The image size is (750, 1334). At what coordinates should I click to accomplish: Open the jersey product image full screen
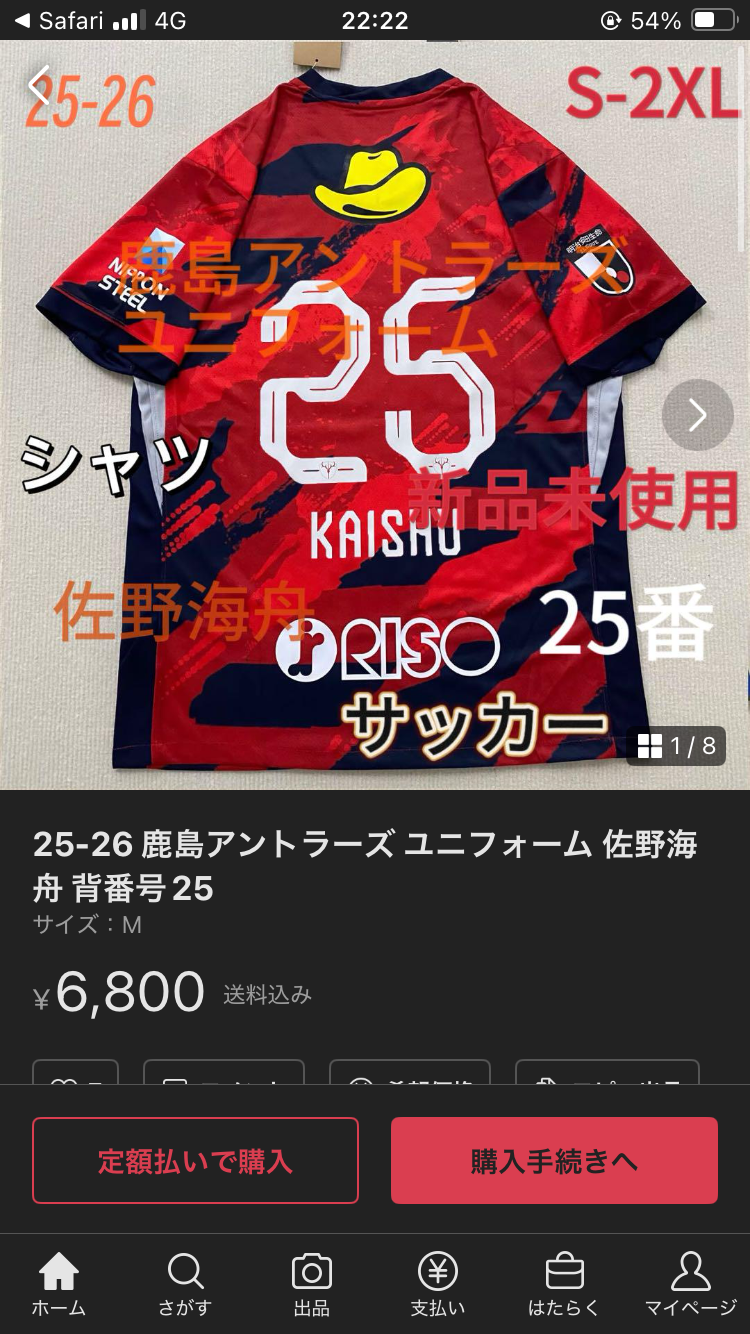375,415
